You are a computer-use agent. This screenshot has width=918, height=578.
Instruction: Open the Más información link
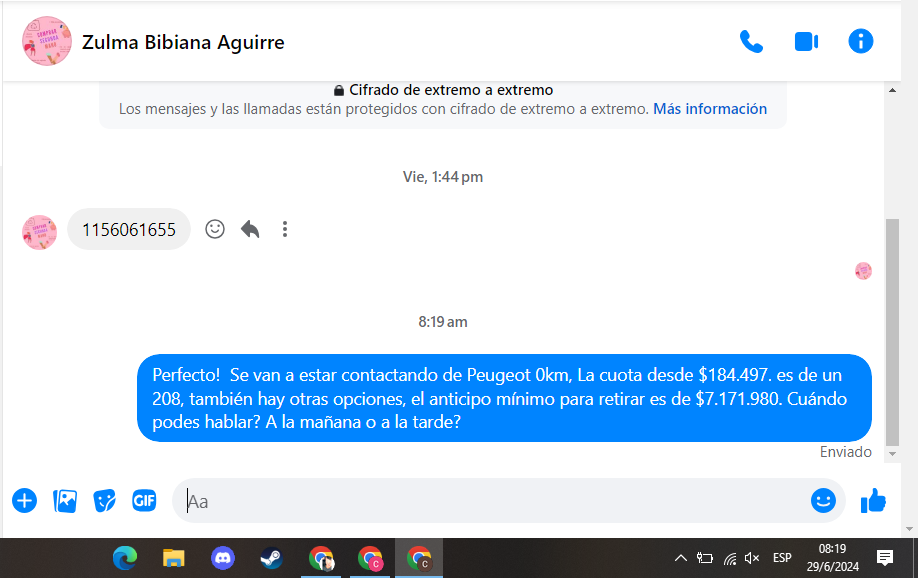click(x=710, y=109)
